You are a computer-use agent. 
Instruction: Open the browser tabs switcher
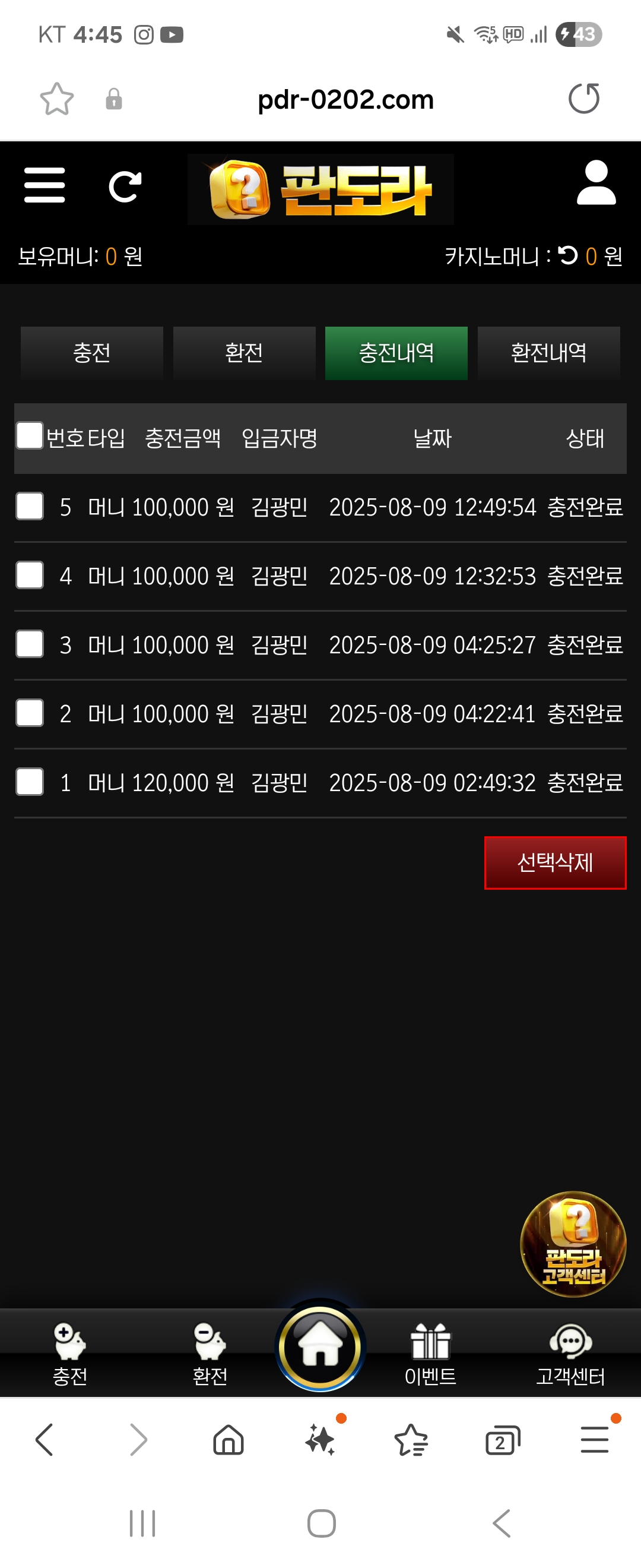click(x=502, y=1441)
